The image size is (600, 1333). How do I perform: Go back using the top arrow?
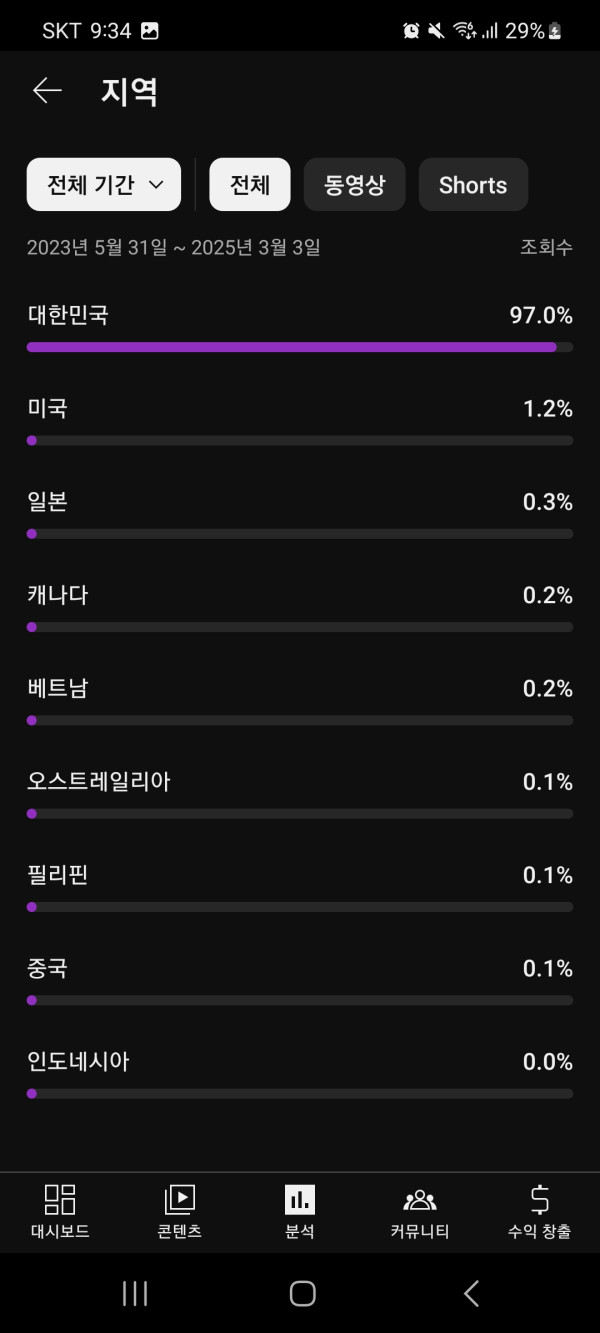pyautogui.click(x=47, y=91)
